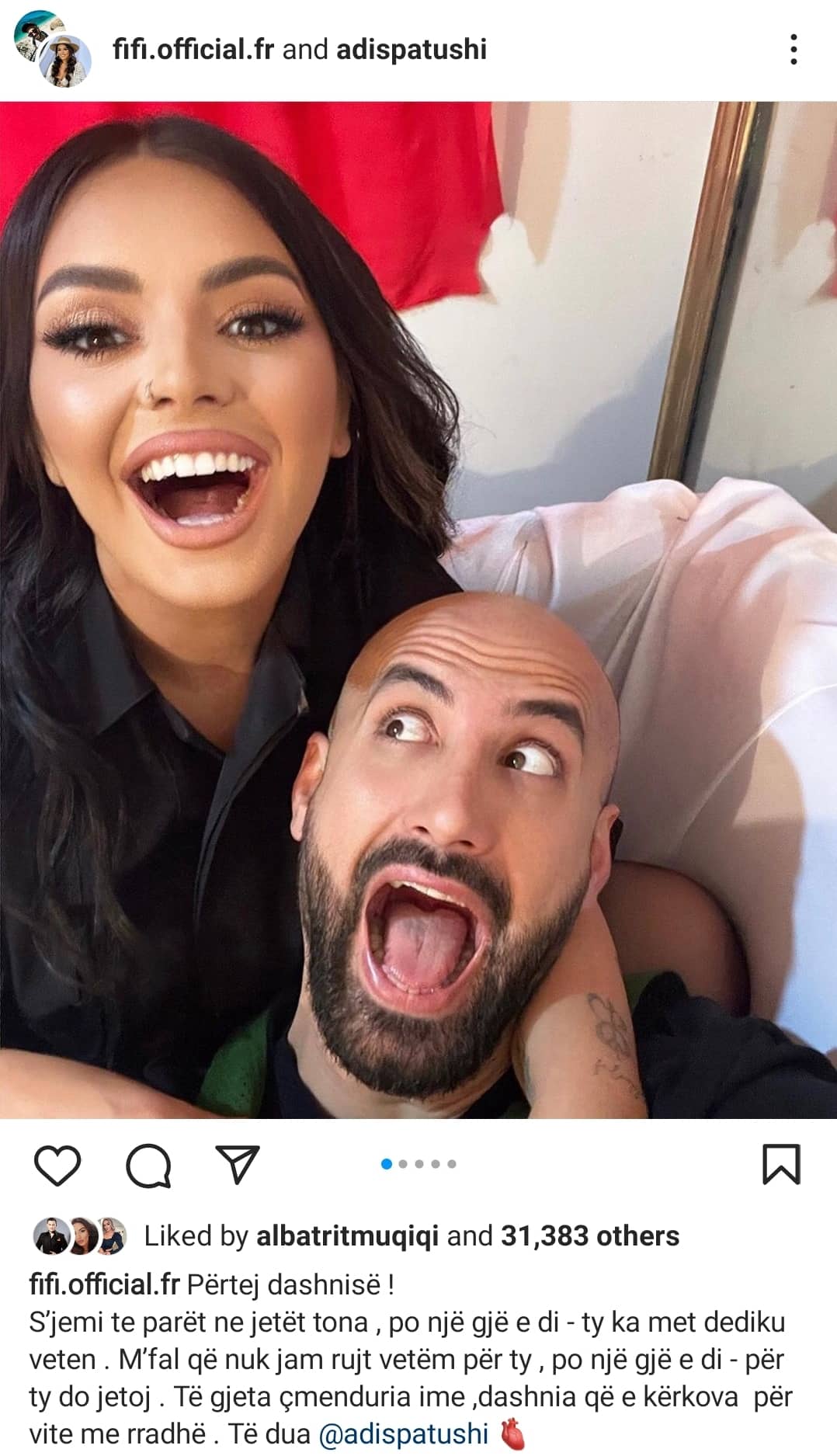This screenshot has height=1456, width=837.
Task: Tap the carousel page indicator dots
Action: click(418, 1164)
